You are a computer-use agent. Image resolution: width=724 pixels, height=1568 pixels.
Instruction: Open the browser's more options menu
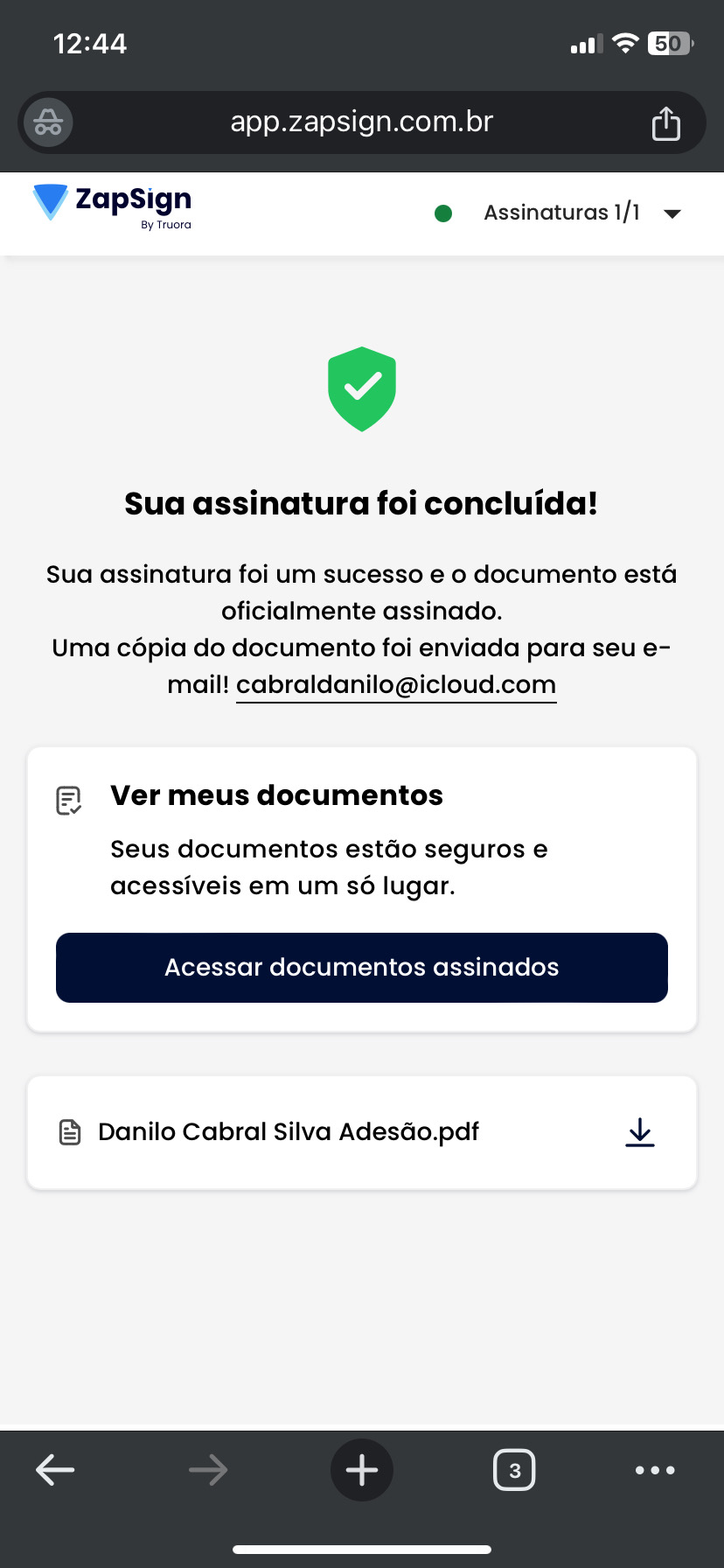pyautogui.click(x=655, y=1470)
